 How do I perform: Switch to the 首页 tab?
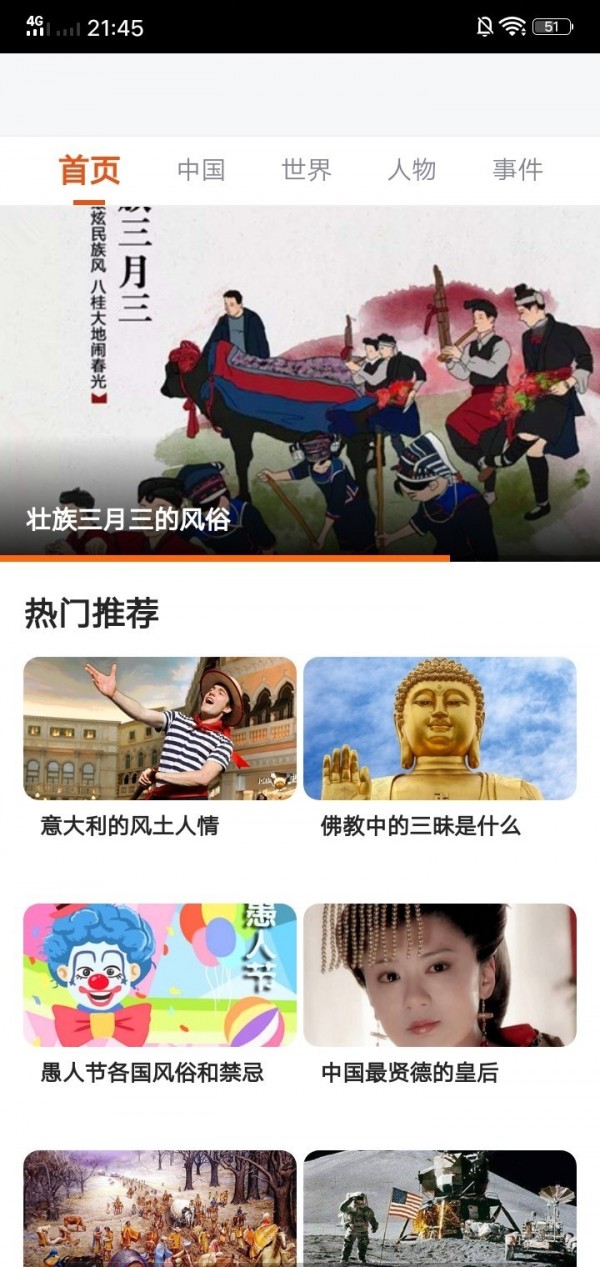click(x=89, y=170)
